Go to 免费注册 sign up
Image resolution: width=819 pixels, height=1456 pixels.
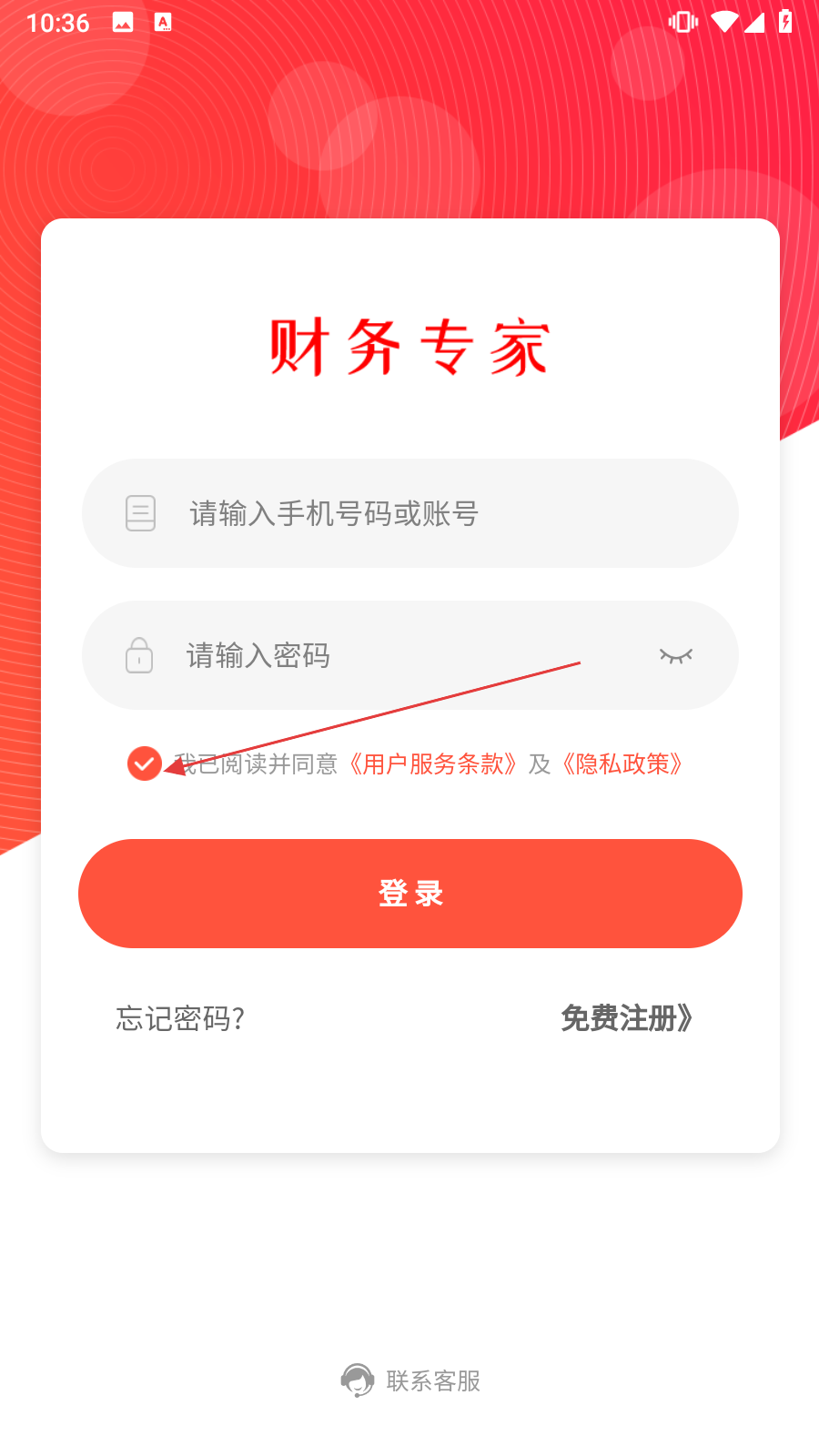(x=627, y=1018)
